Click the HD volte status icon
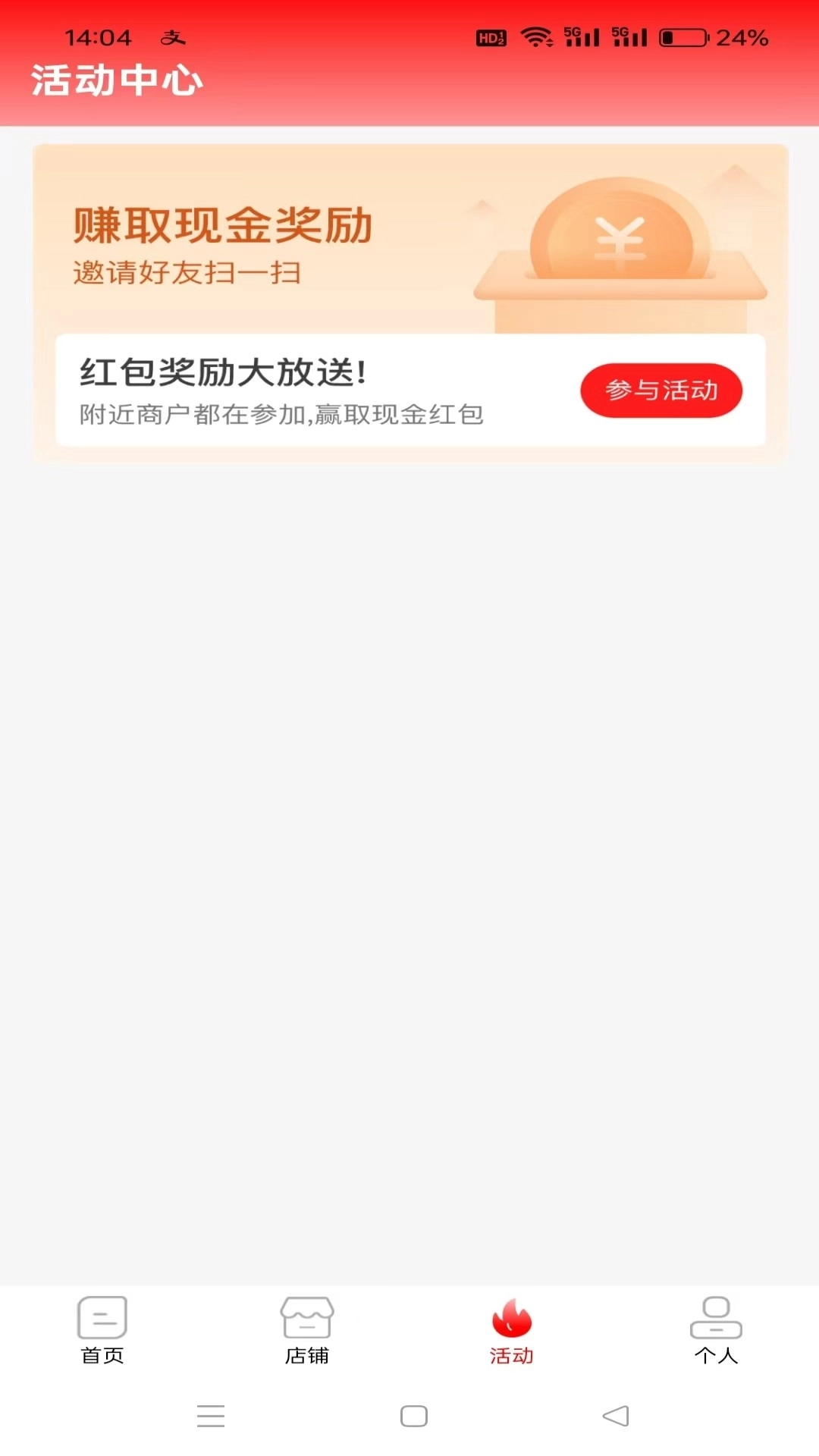Viewport: 819px width, 1456px height. coord(490,36)
